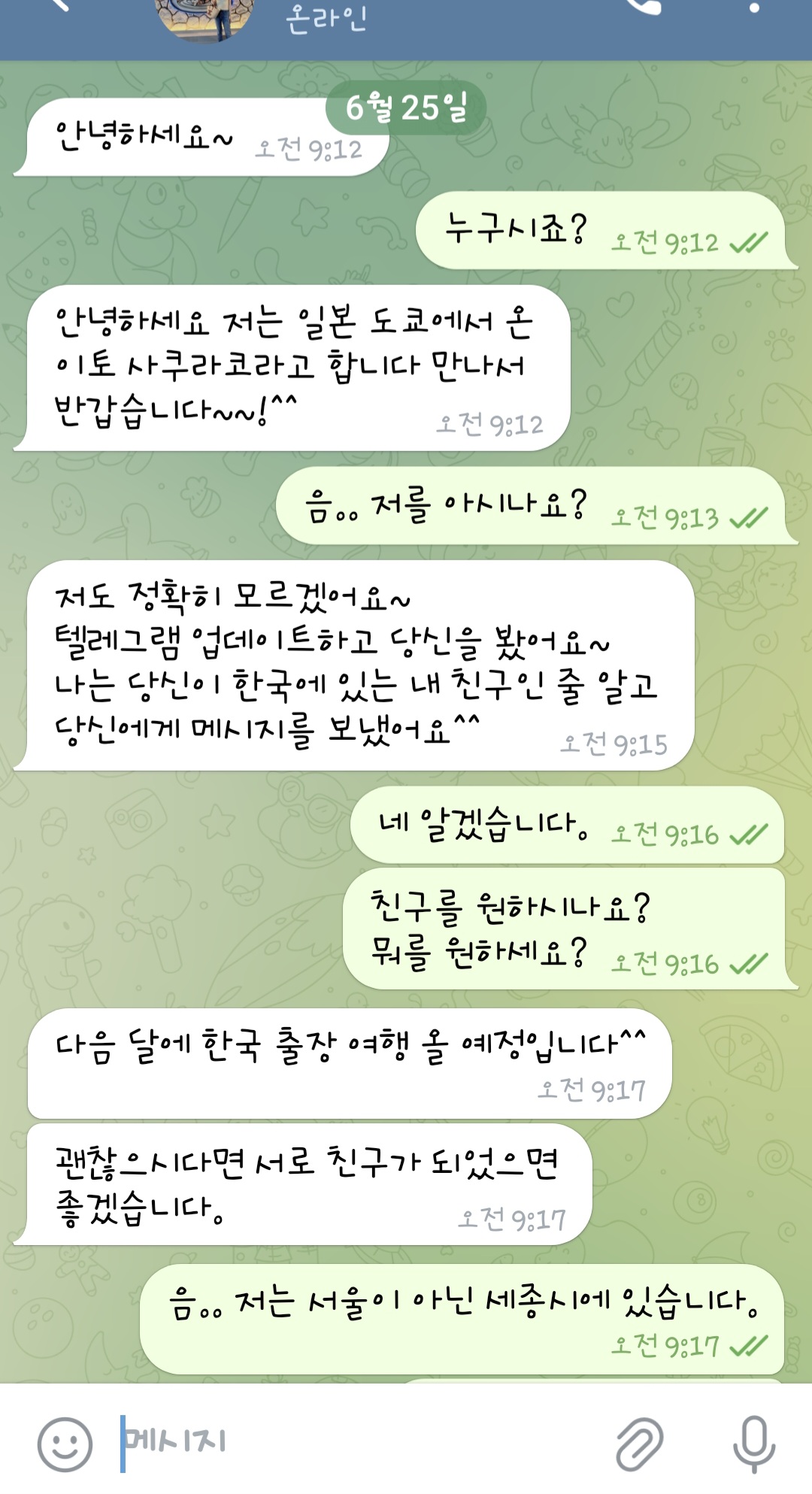Record a voice message with the microphone
This screenshot has height=1494, width=812.
coord(753,1444)
